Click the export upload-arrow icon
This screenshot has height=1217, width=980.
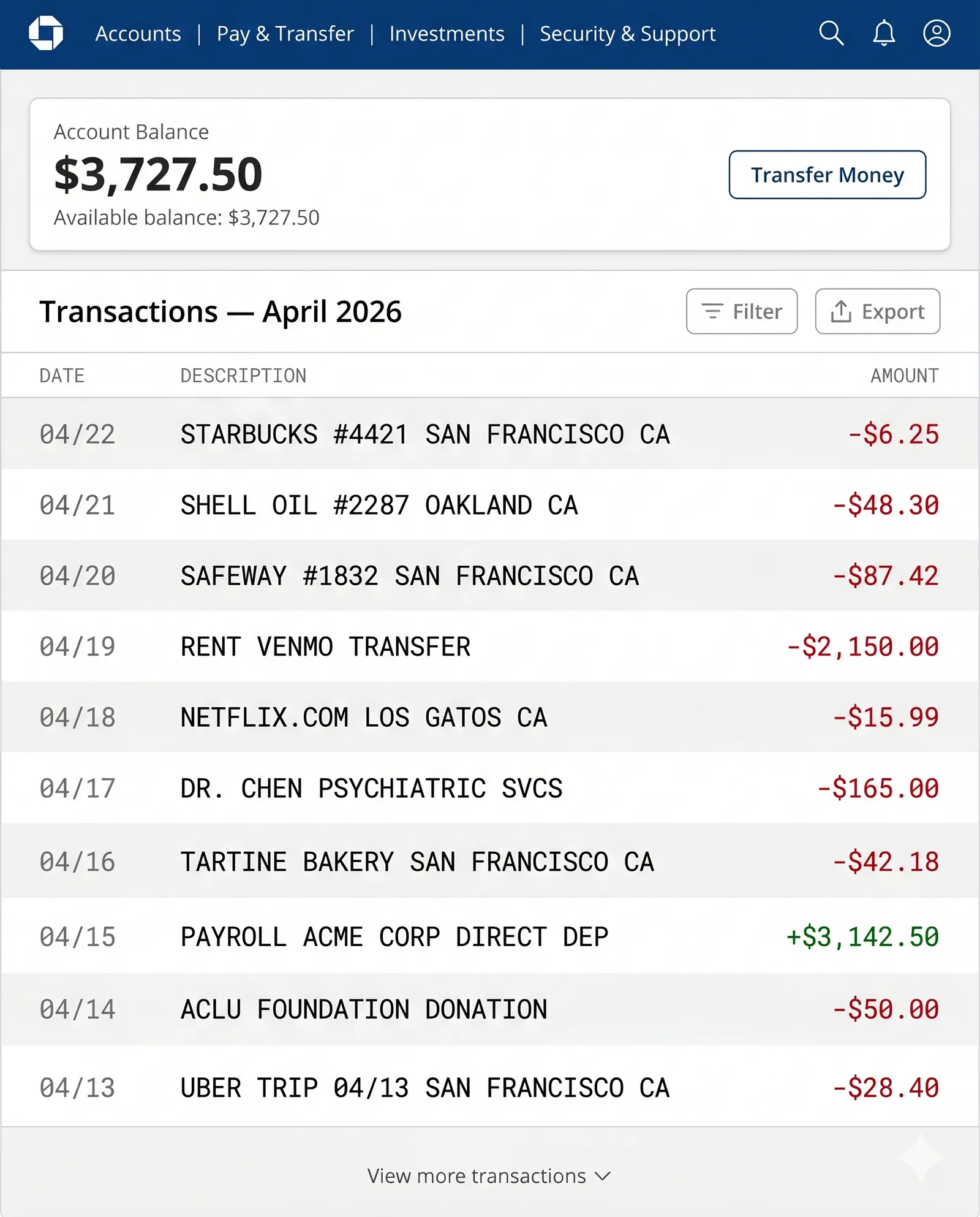coord(840,311)
